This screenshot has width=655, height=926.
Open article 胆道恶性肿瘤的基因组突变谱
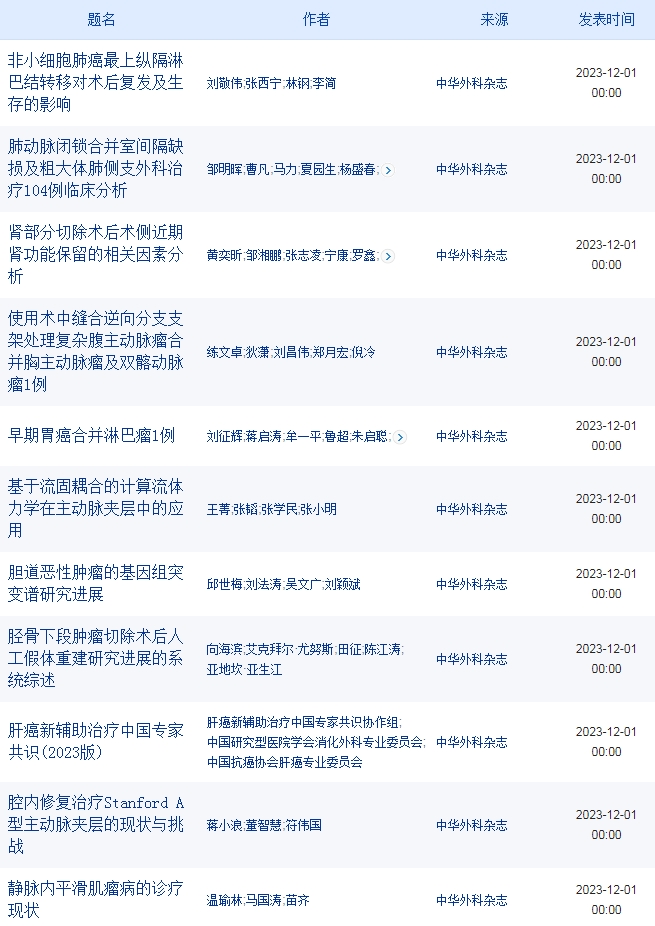[95, 583]
